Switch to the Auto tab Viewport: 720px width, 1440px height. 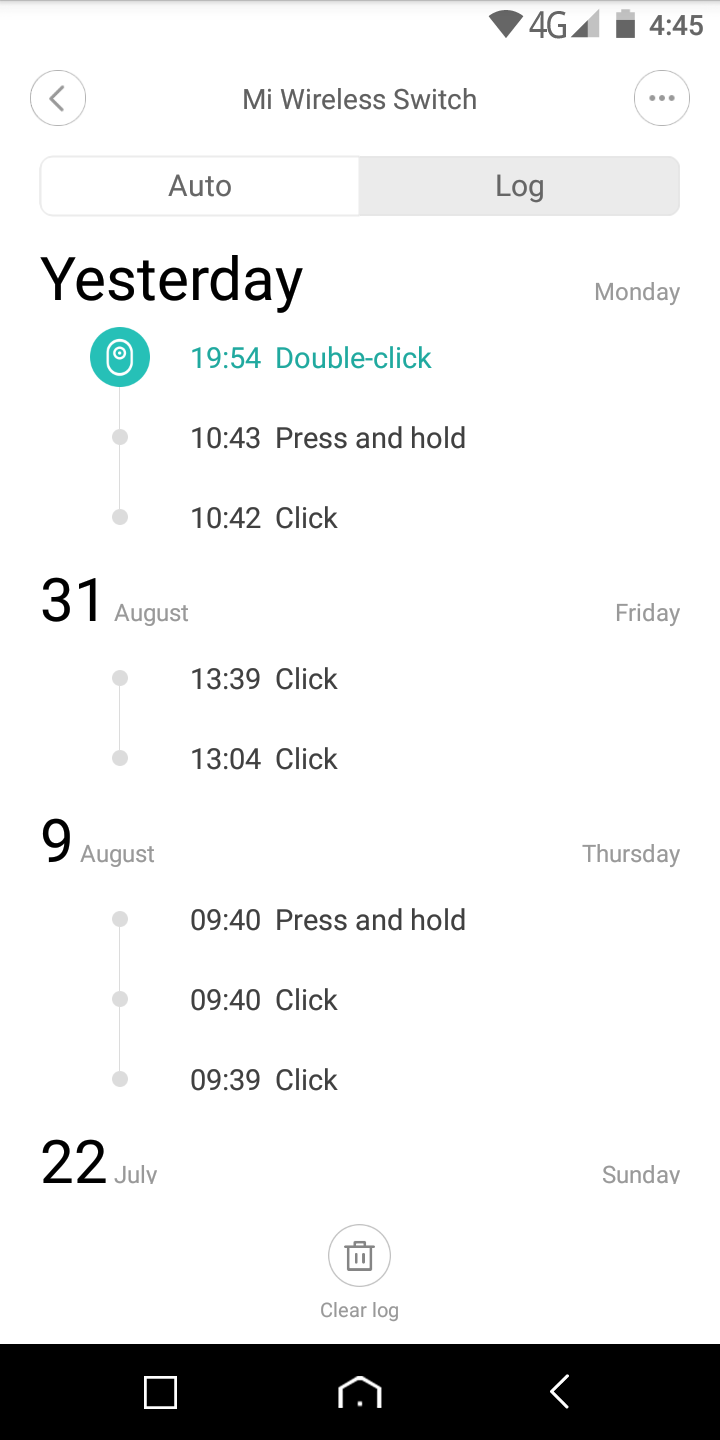tap(199, 185)
